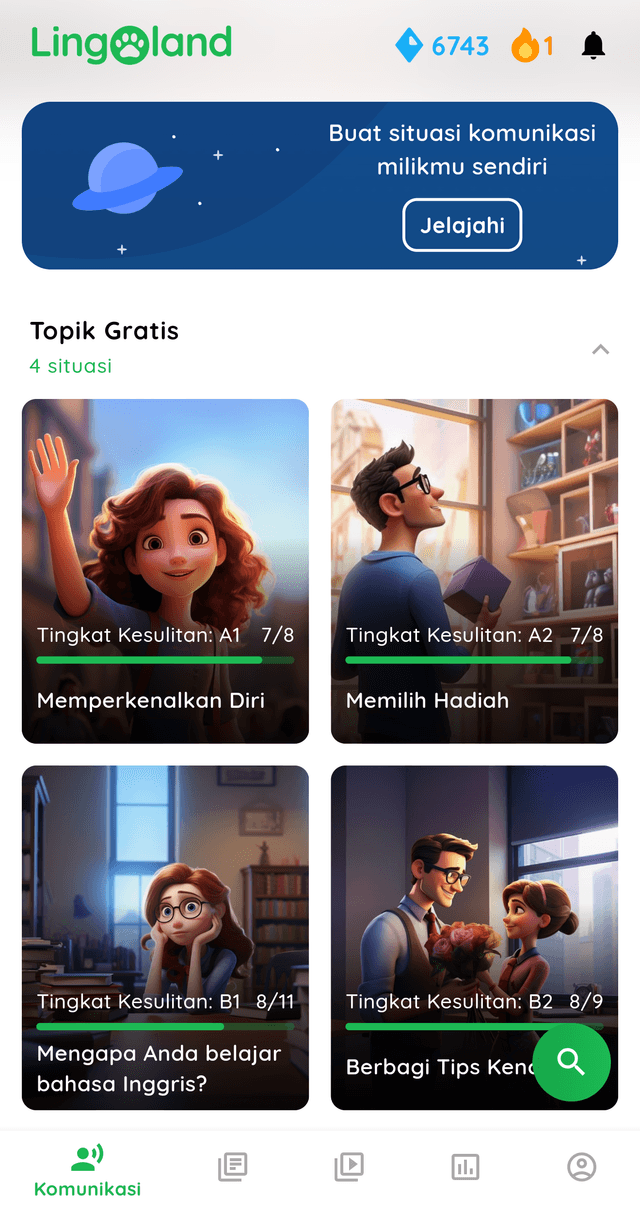Image resolution: width=640 pixels, height=1212 pixels.
Task: Switch to the video lessons tab
Action: click(349, 1166)
